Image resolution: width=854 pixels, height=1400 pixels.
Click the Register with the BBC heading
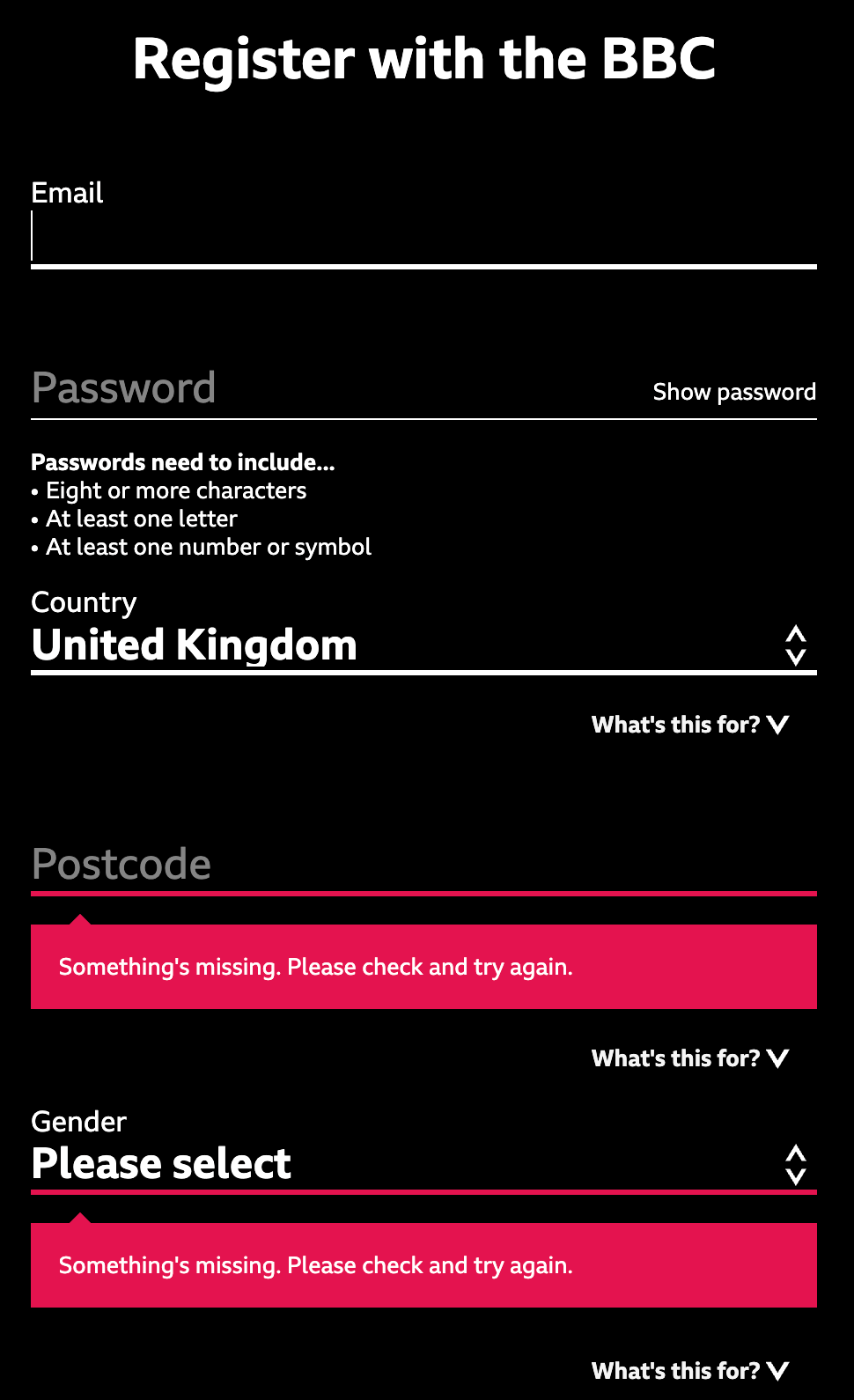[425, 59]
